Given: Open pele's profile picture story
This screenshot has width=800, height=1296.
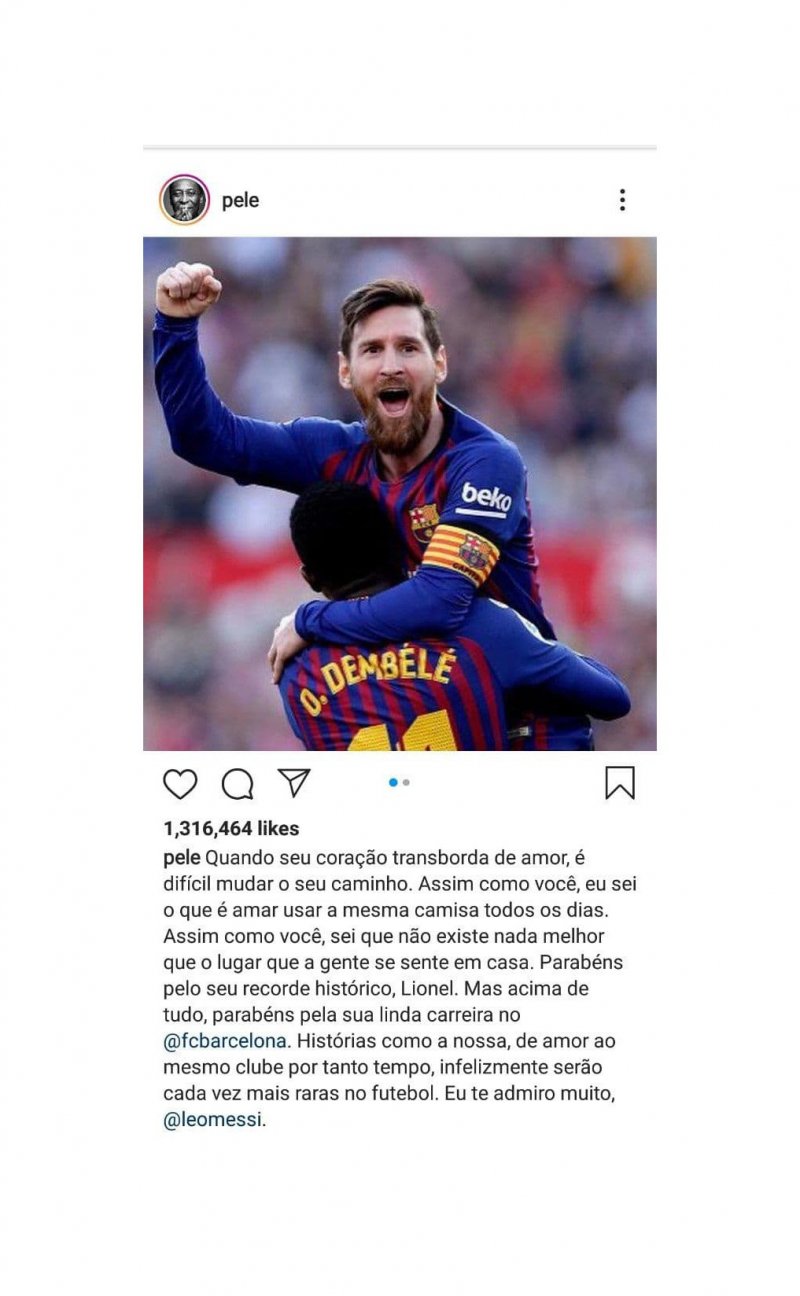Looking at the screenshot, I should pyautogui.click(x=184, y=200).
